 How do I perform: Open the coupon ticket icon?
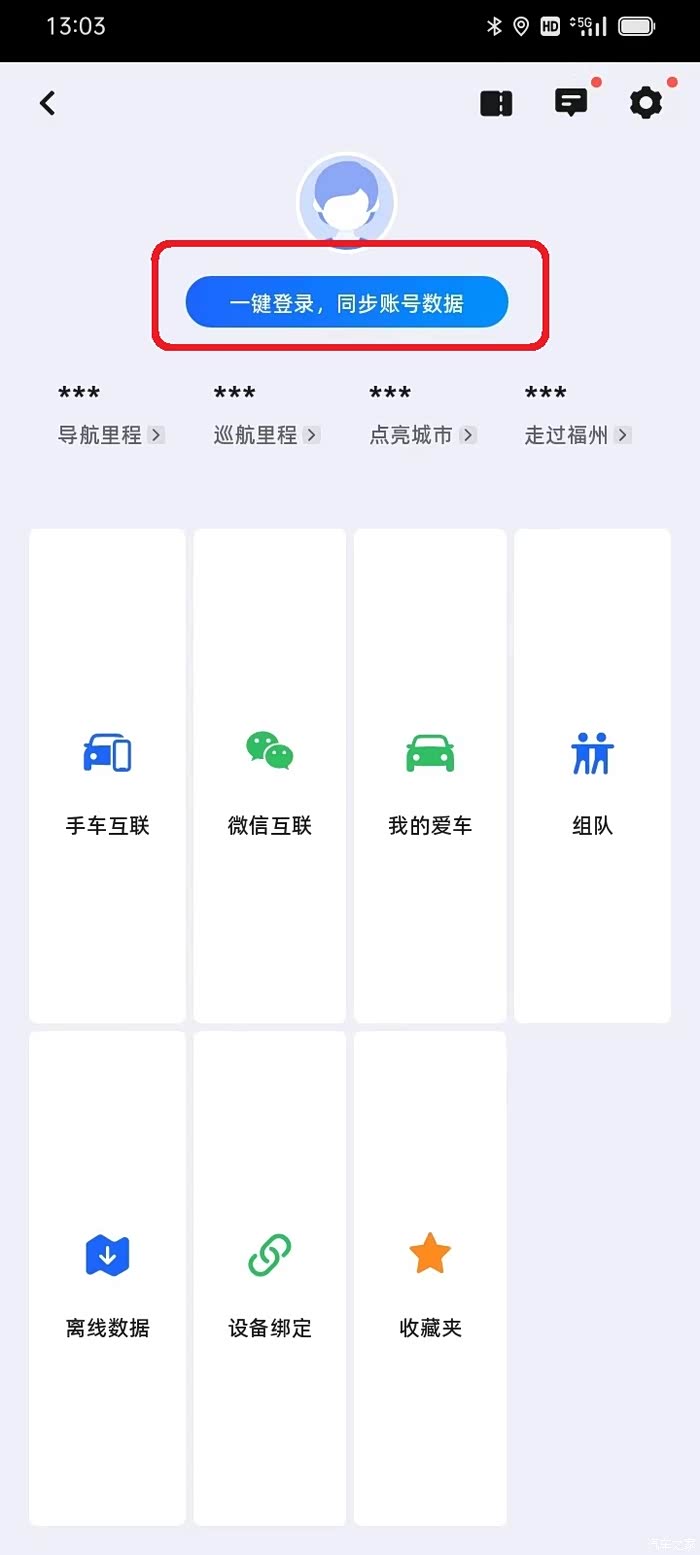coord(496,103)
